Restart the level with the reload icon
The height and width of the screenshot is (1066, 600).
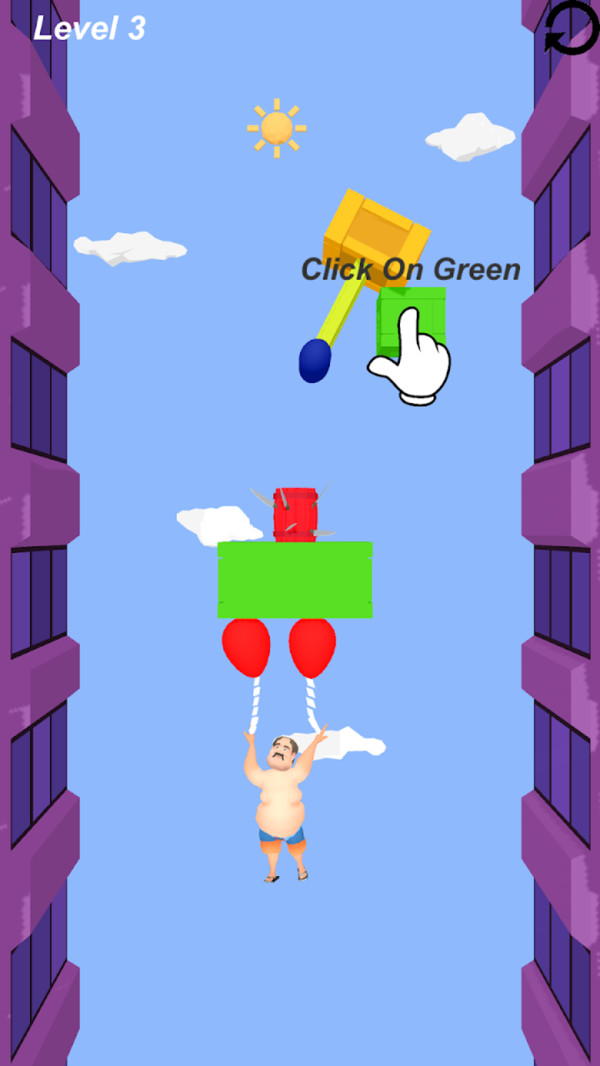[x=572, y=26]
